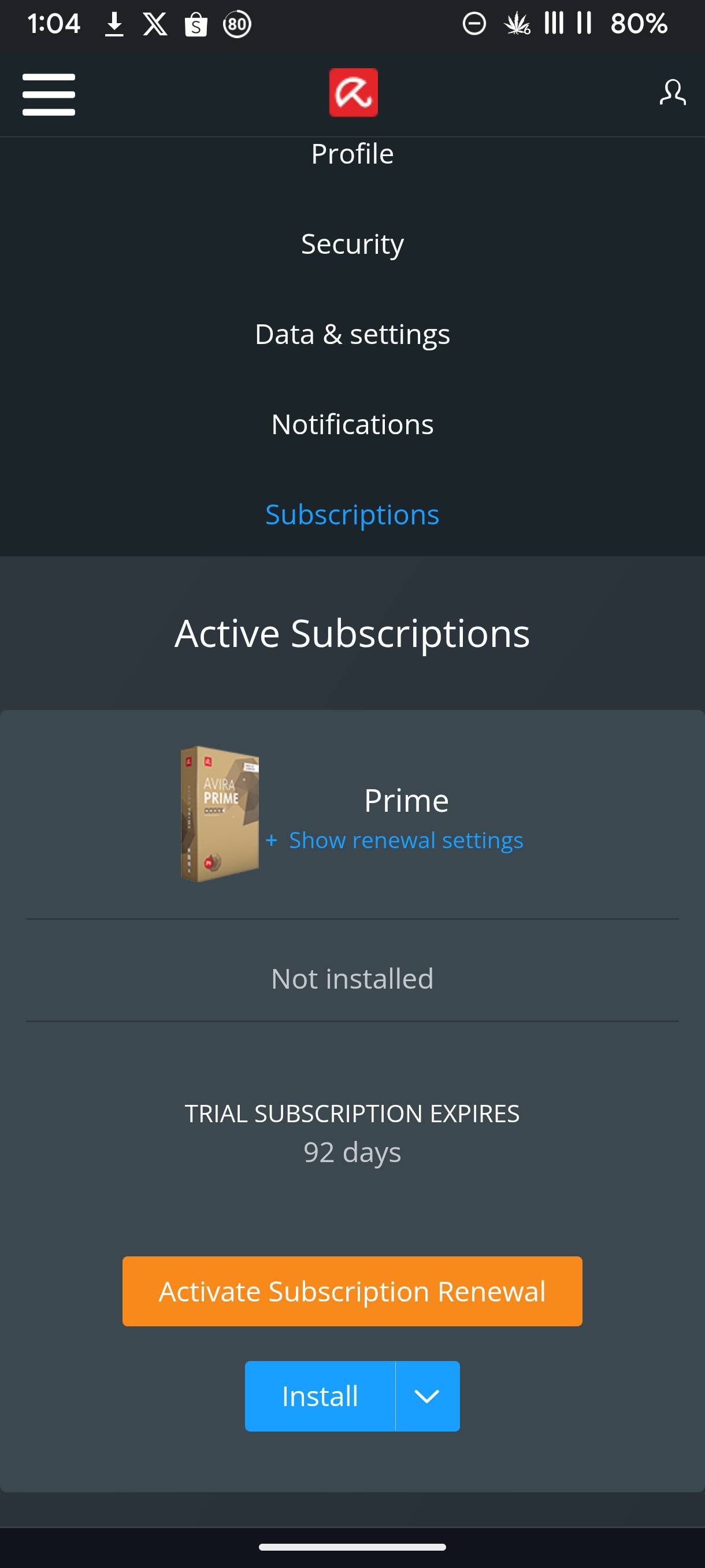Open the Security section

(x=352, y=244)
